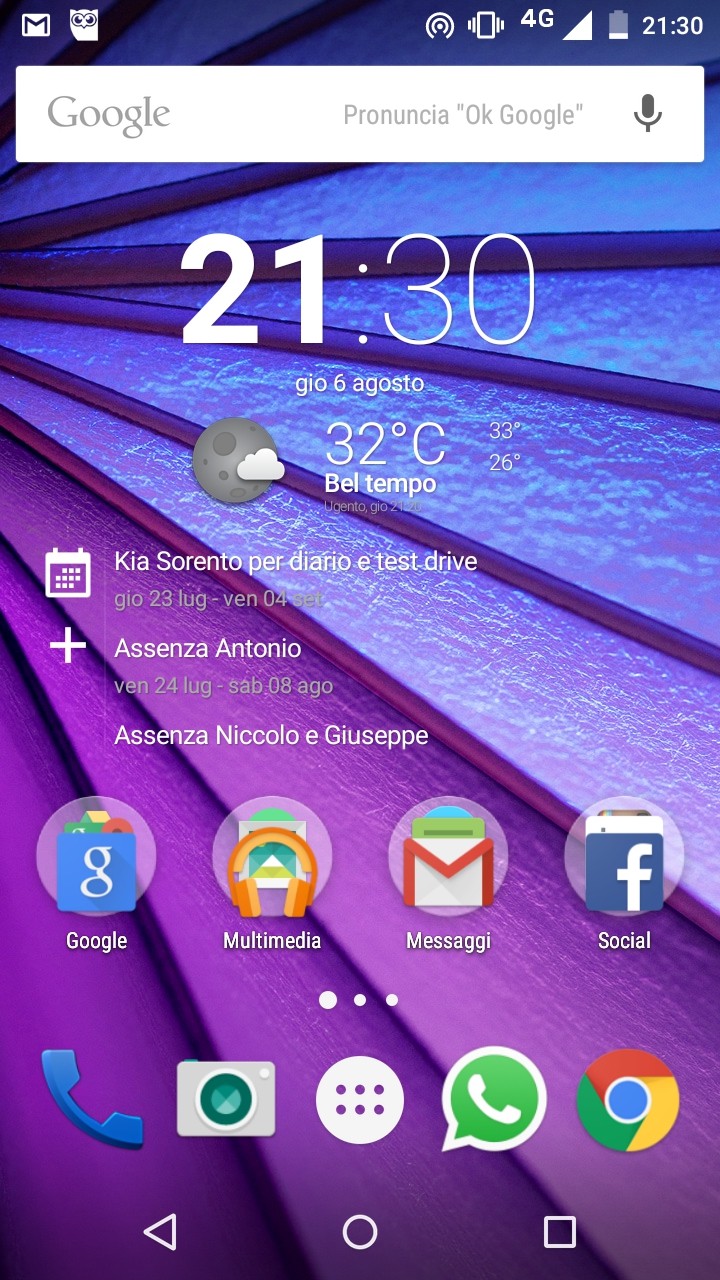Screen dimensions: 720x1280
Task: Tap the system back button
Action: point(160,1232)
